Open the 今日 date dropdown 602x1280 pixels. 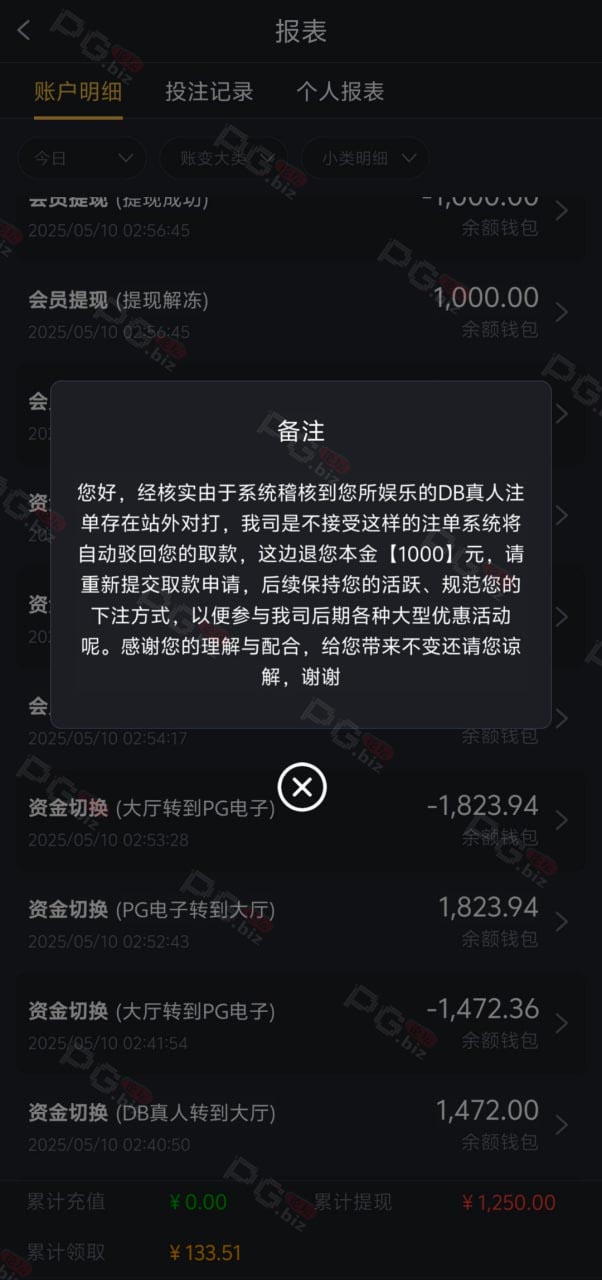(x=83, y=158)
